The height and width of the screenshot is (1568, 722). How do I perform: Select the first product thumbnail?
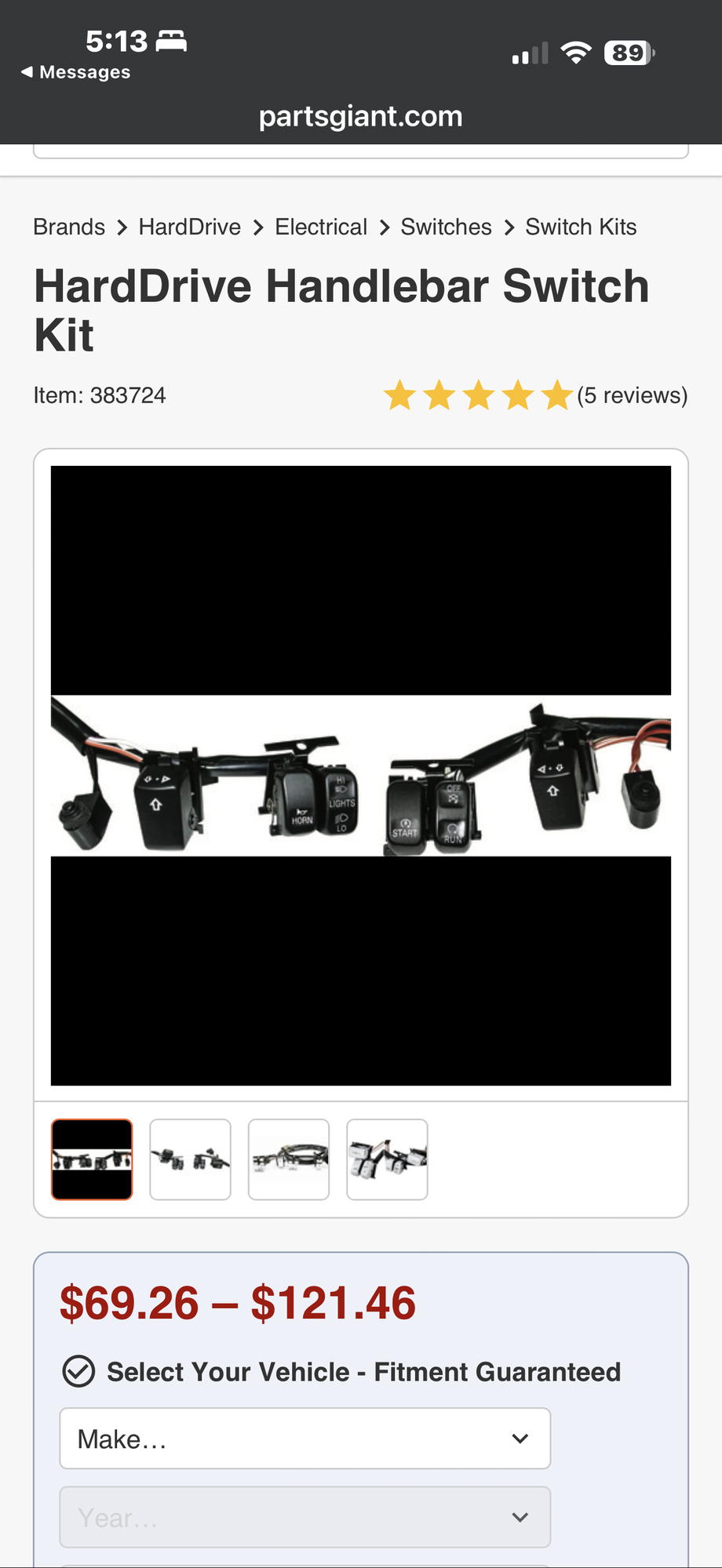(92, 1159)
